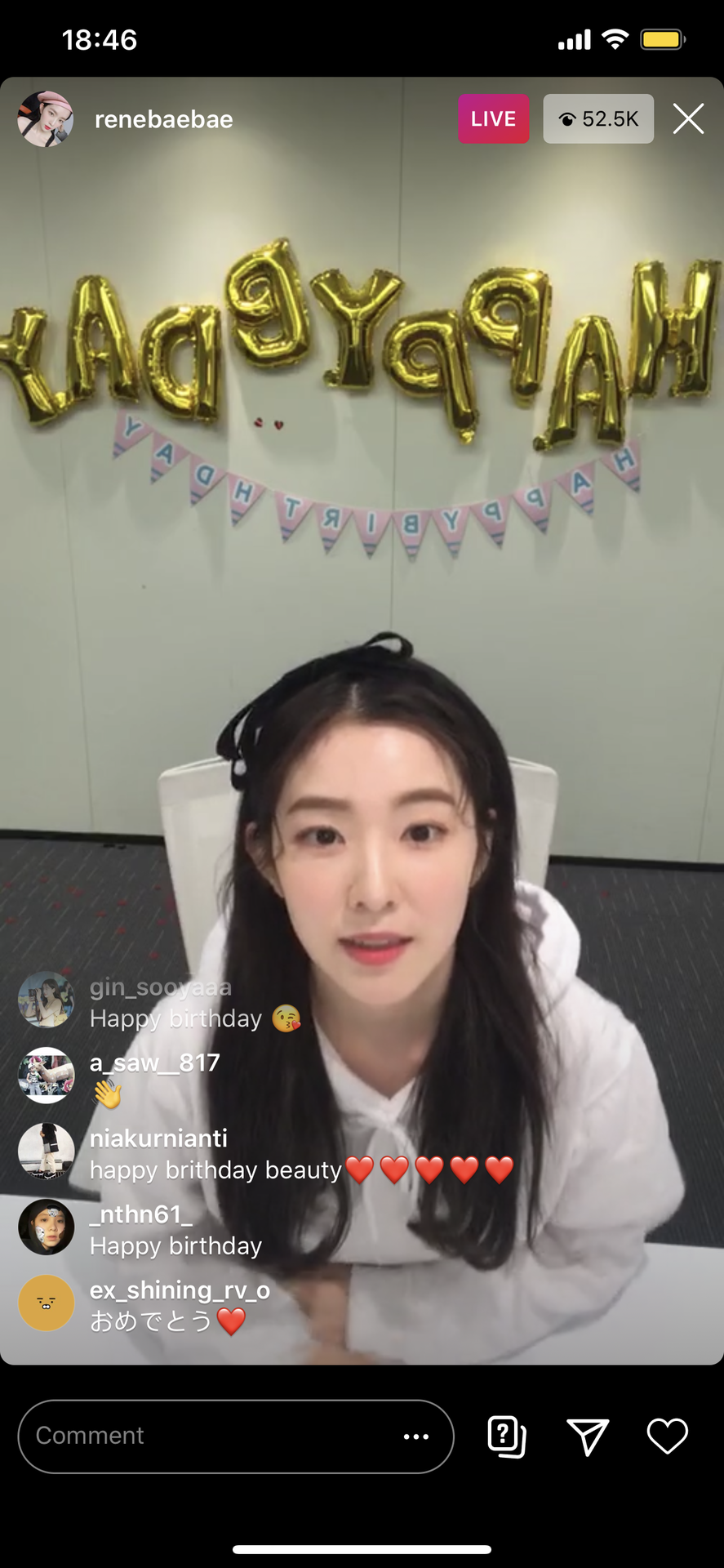The width and height of the screenshot is (724, 1568).
Task: Close the live video
Action: [x=688, y=119]
